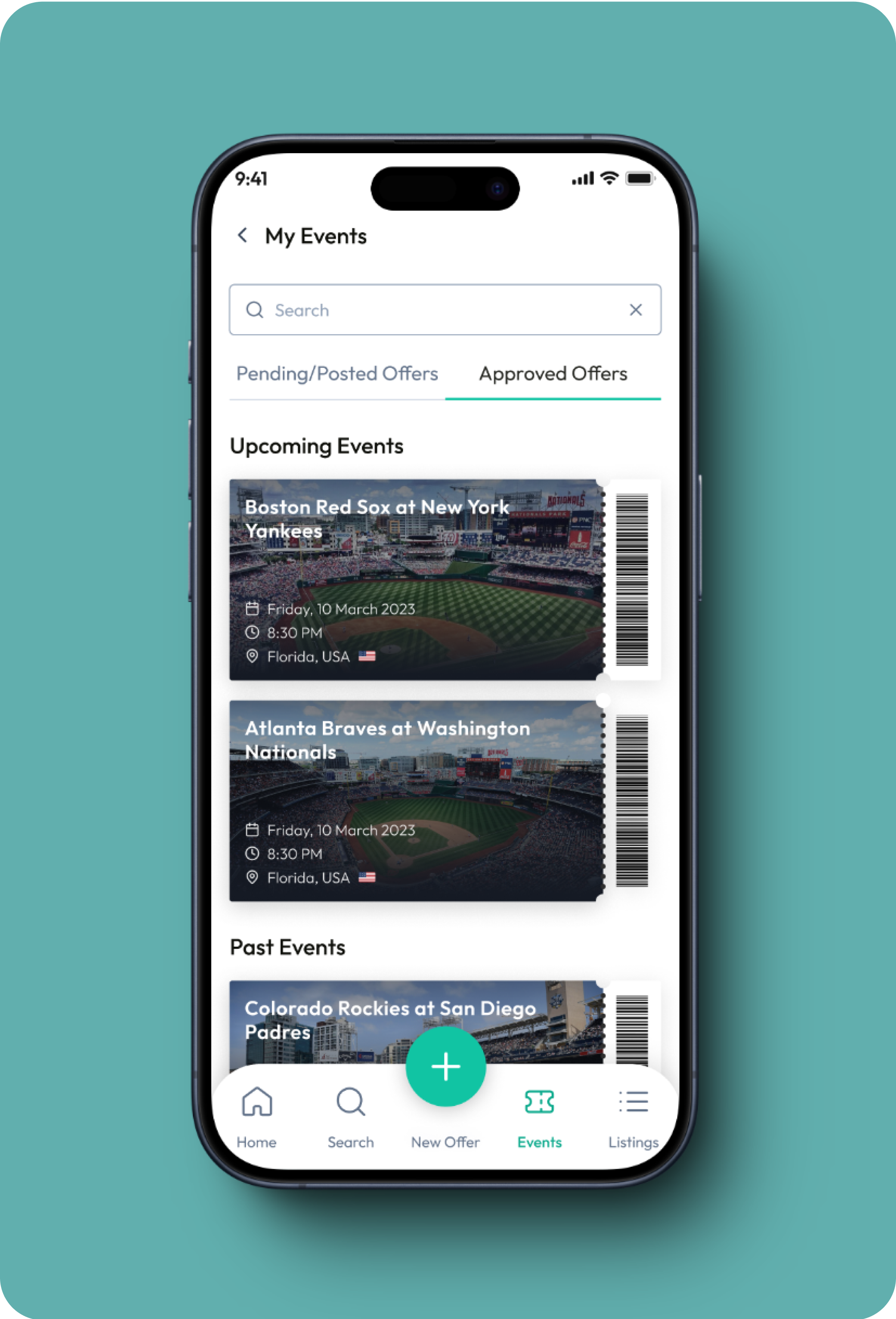This screenshot has height=1319, width=896.
Task: Clear the search box with X
Action: (x=635, y=310)
